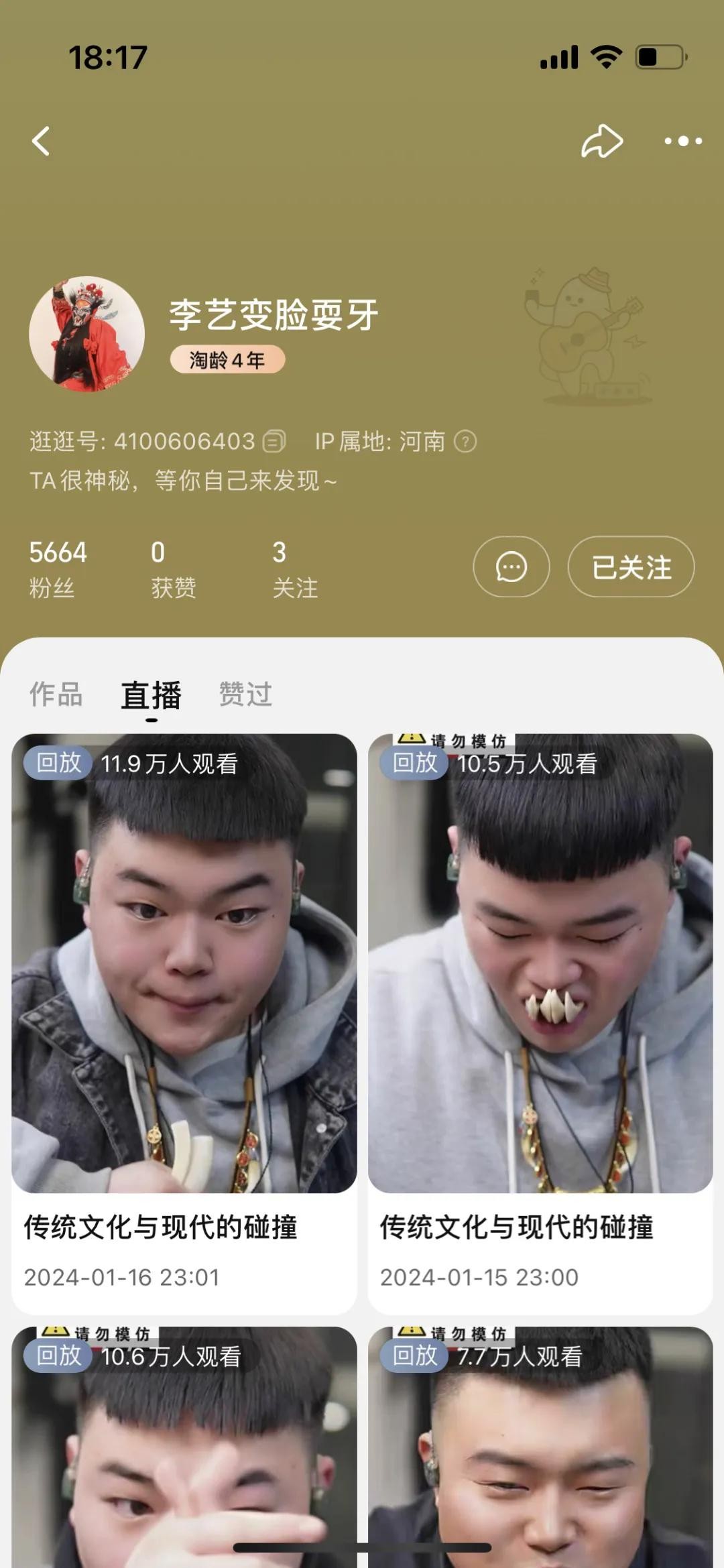The image size is (724, 1568).
Task: Play the replay with 10.6万人观看
Action: [184, 1448]
